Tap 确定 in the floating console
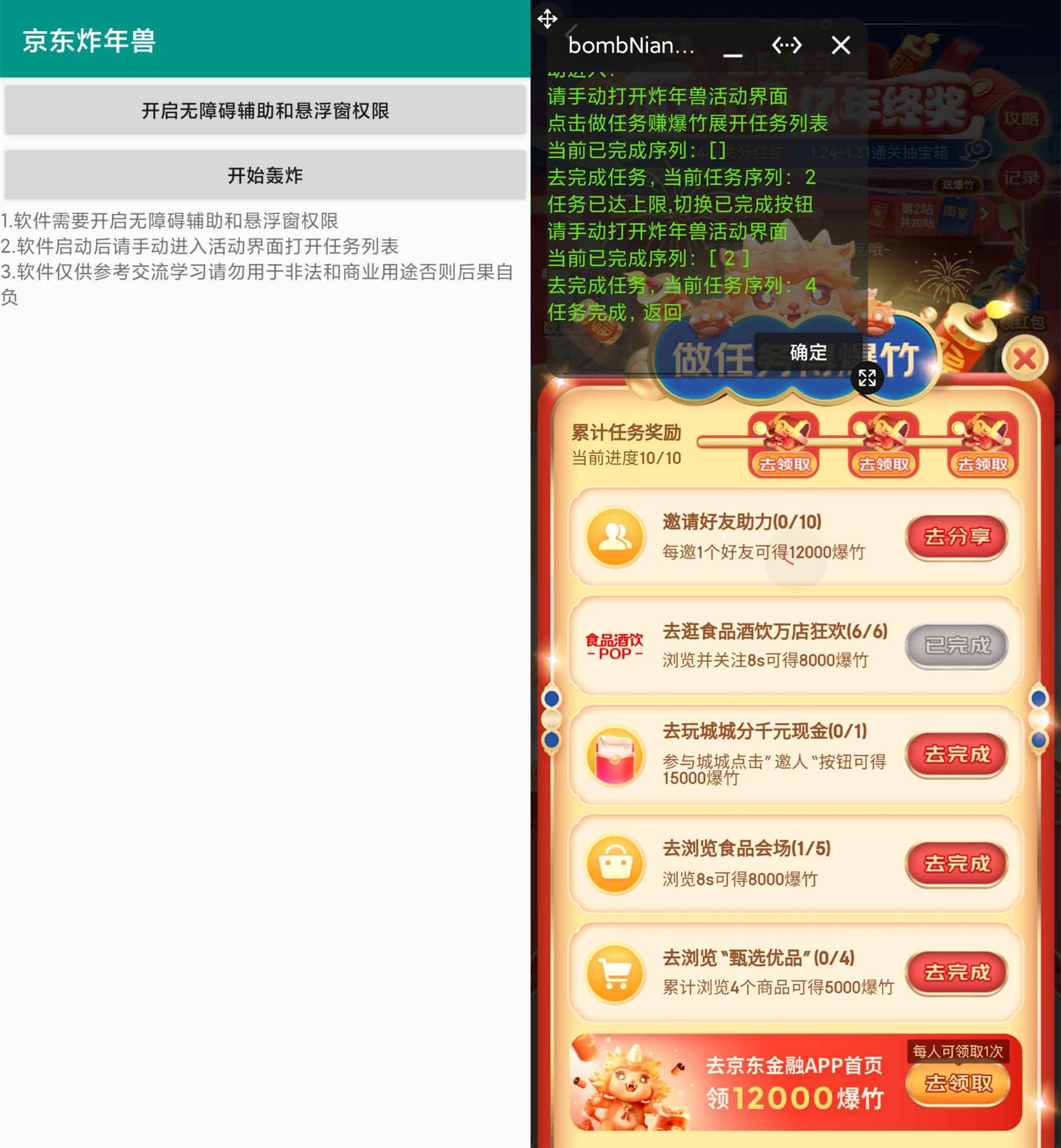1061x1148 pixels. (x=808, y=352)
